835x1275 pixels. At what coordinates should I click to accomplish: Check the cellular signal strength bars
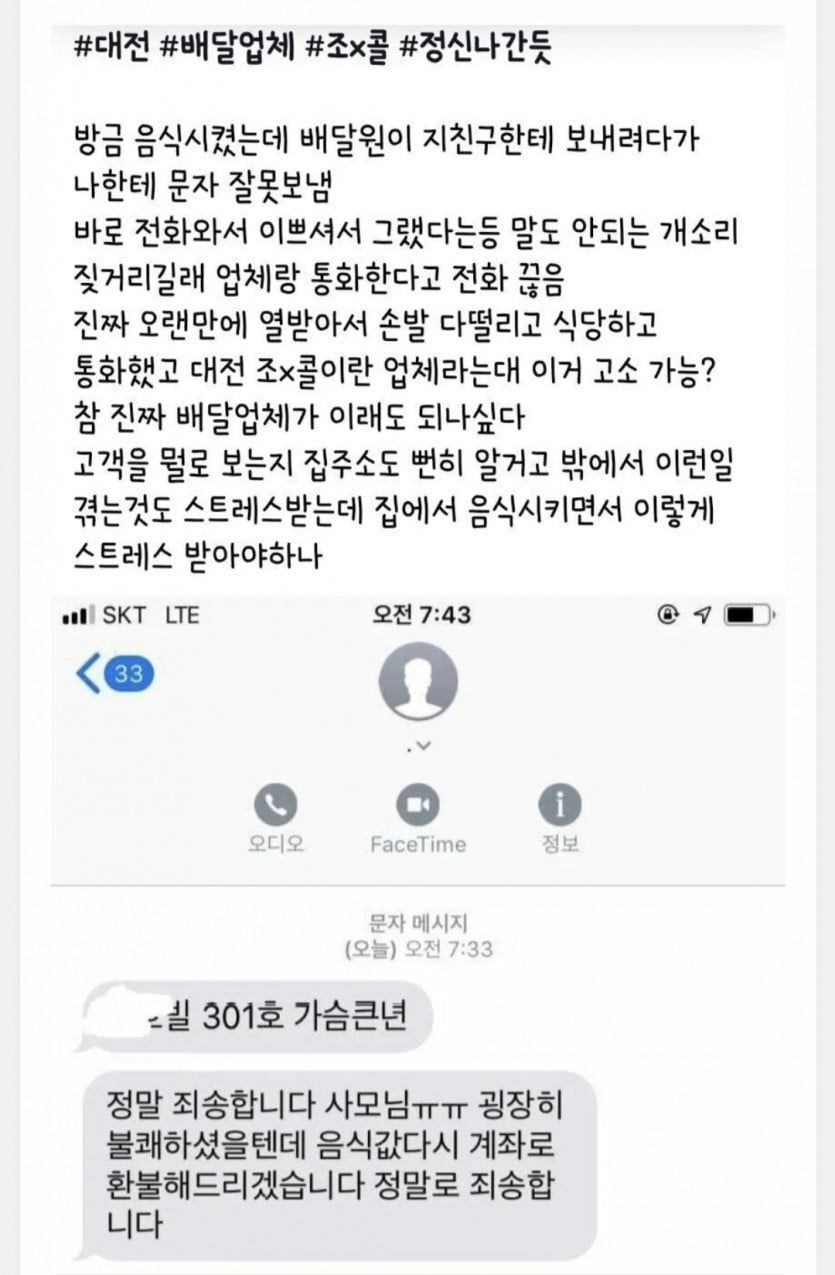[x=77, y=616]
